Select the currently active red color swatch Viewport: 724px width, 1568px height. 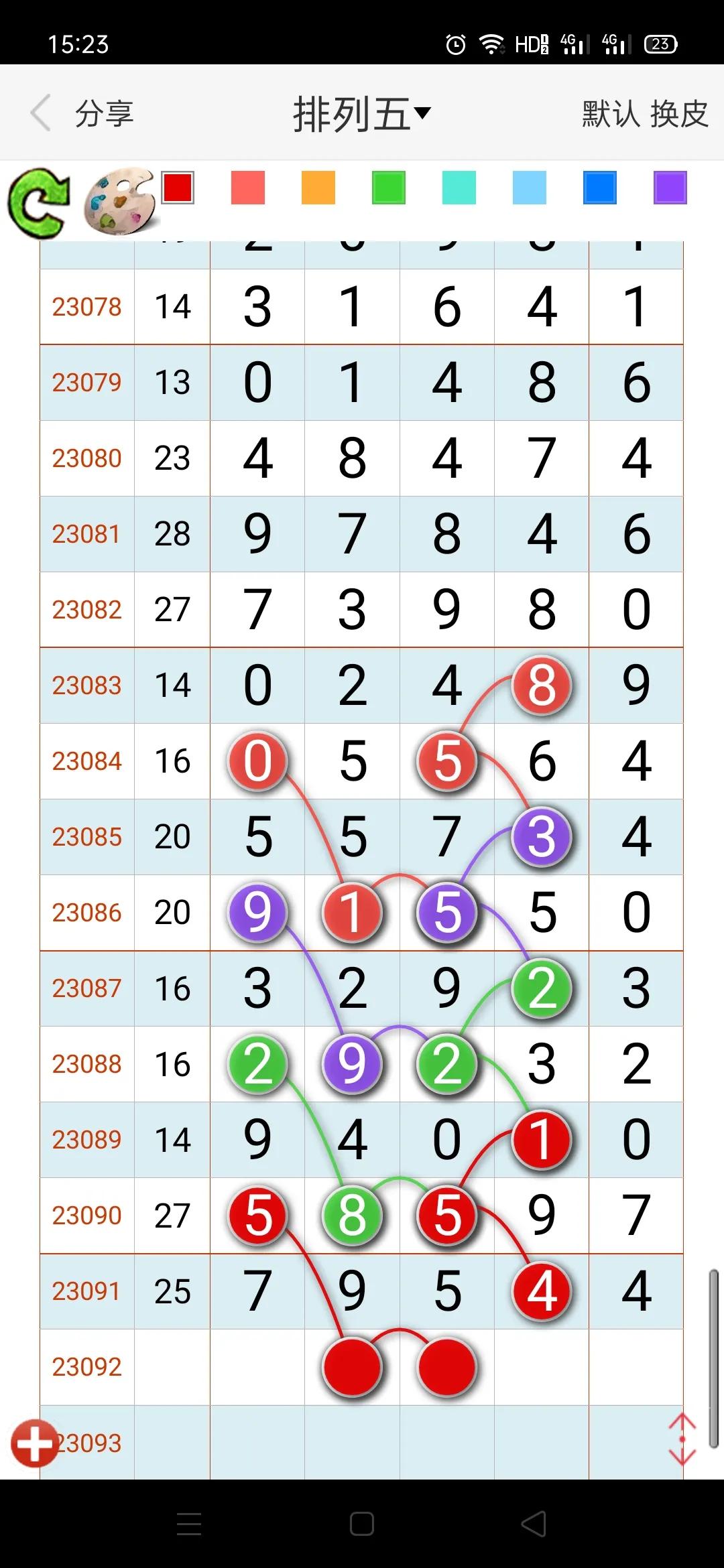(x=178, y=189)
